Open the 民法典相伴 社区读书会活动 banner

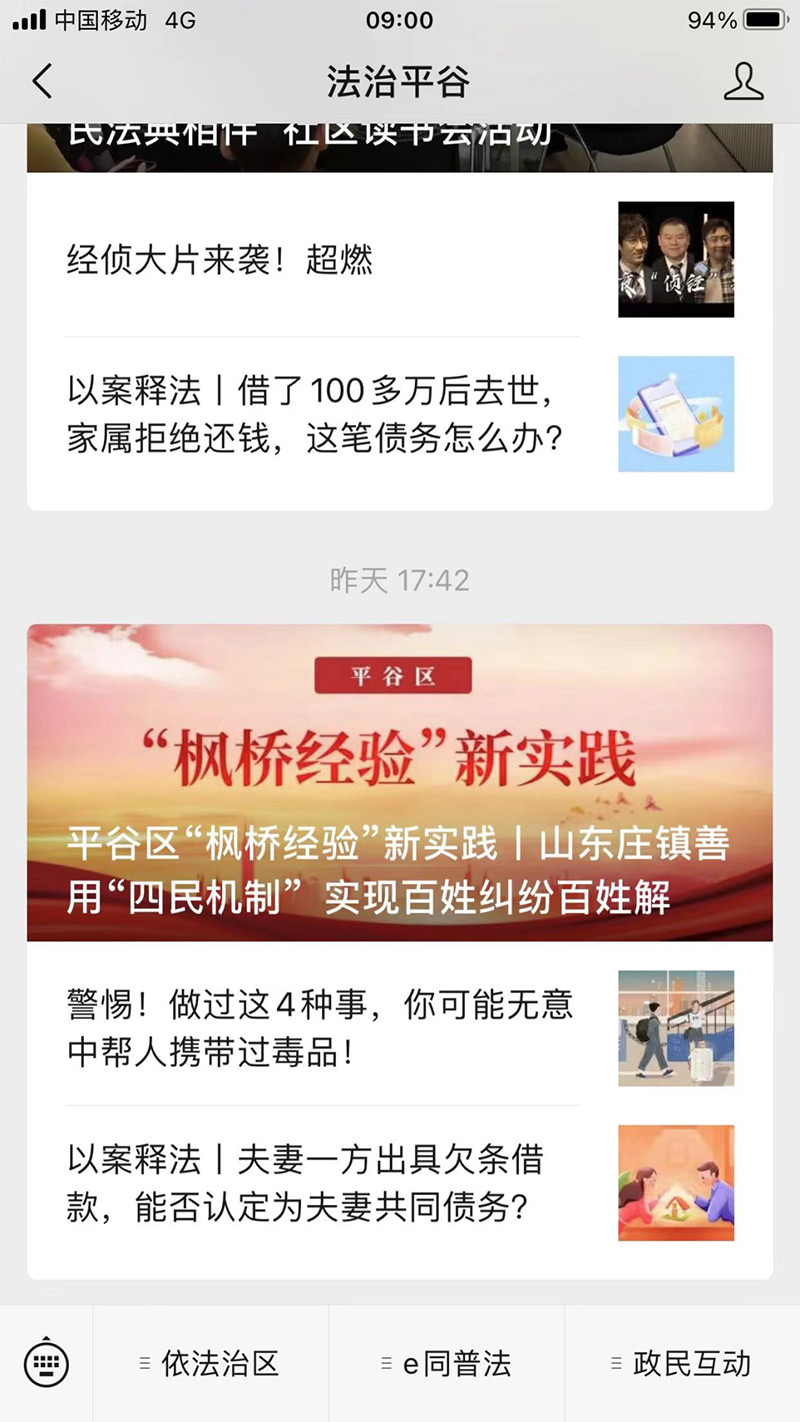(400, 146)
